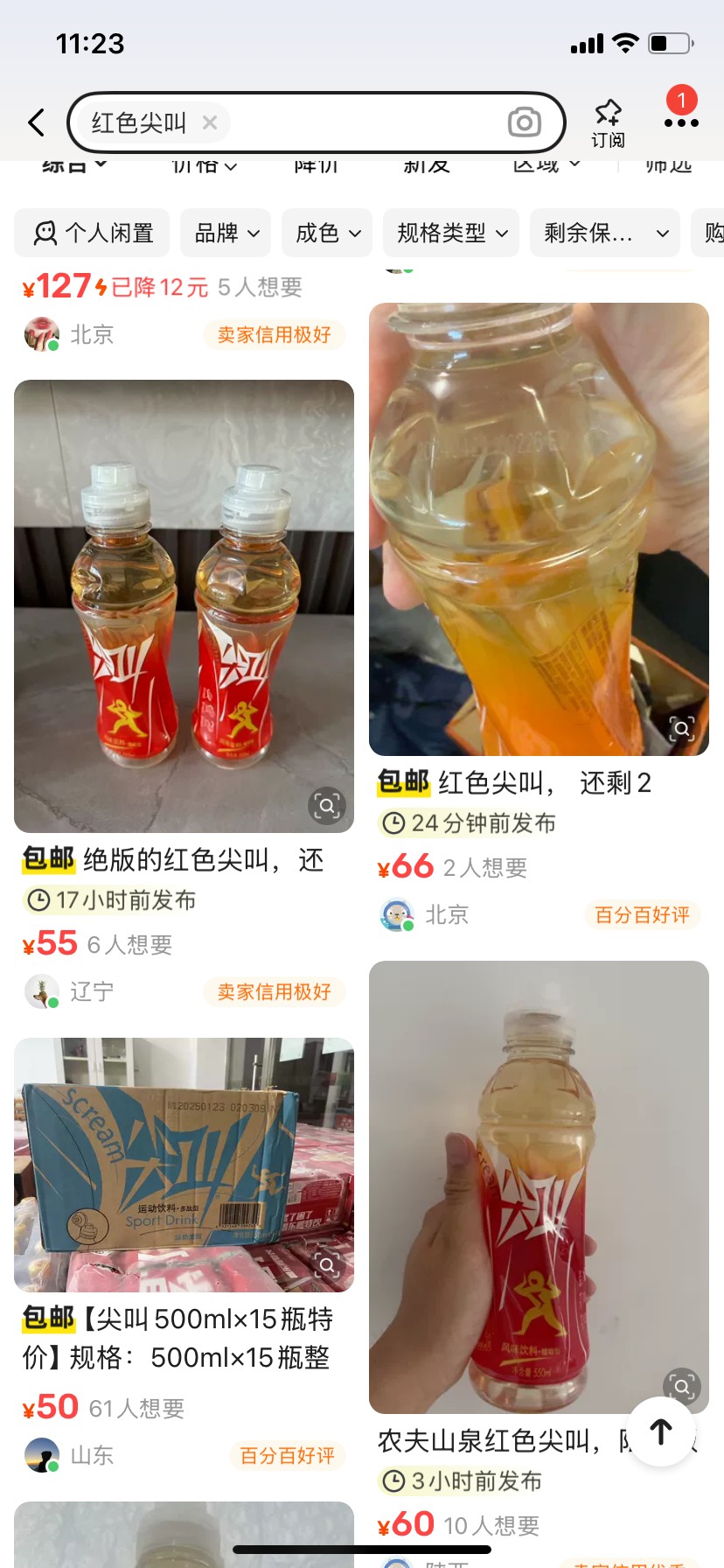Expand the 规格类型 dropdown
Image resolution: width=724 pixels, height=1568 pixels.
451,233
